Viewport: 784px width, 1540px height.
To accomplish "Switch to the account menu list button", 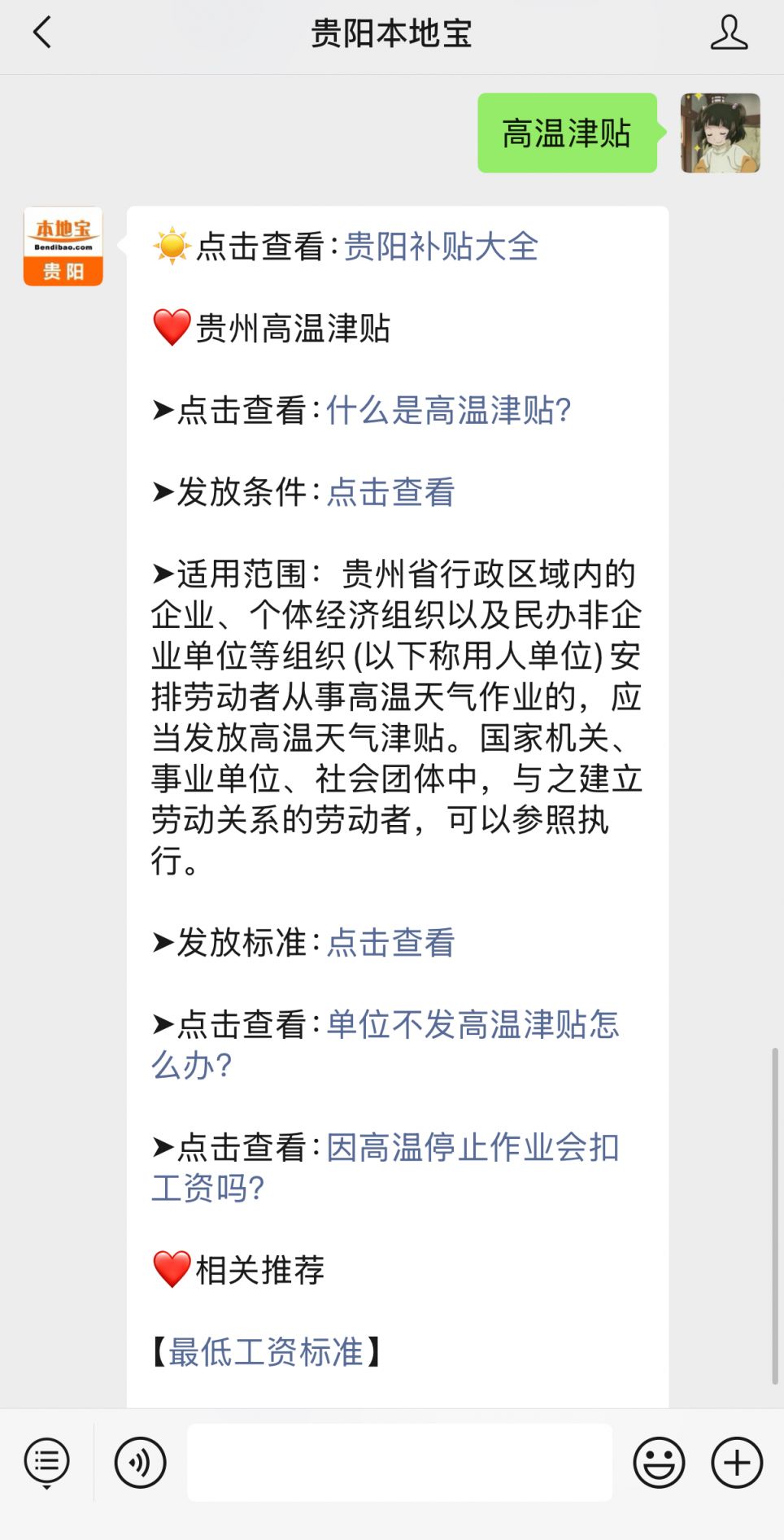I will 46,1462.
